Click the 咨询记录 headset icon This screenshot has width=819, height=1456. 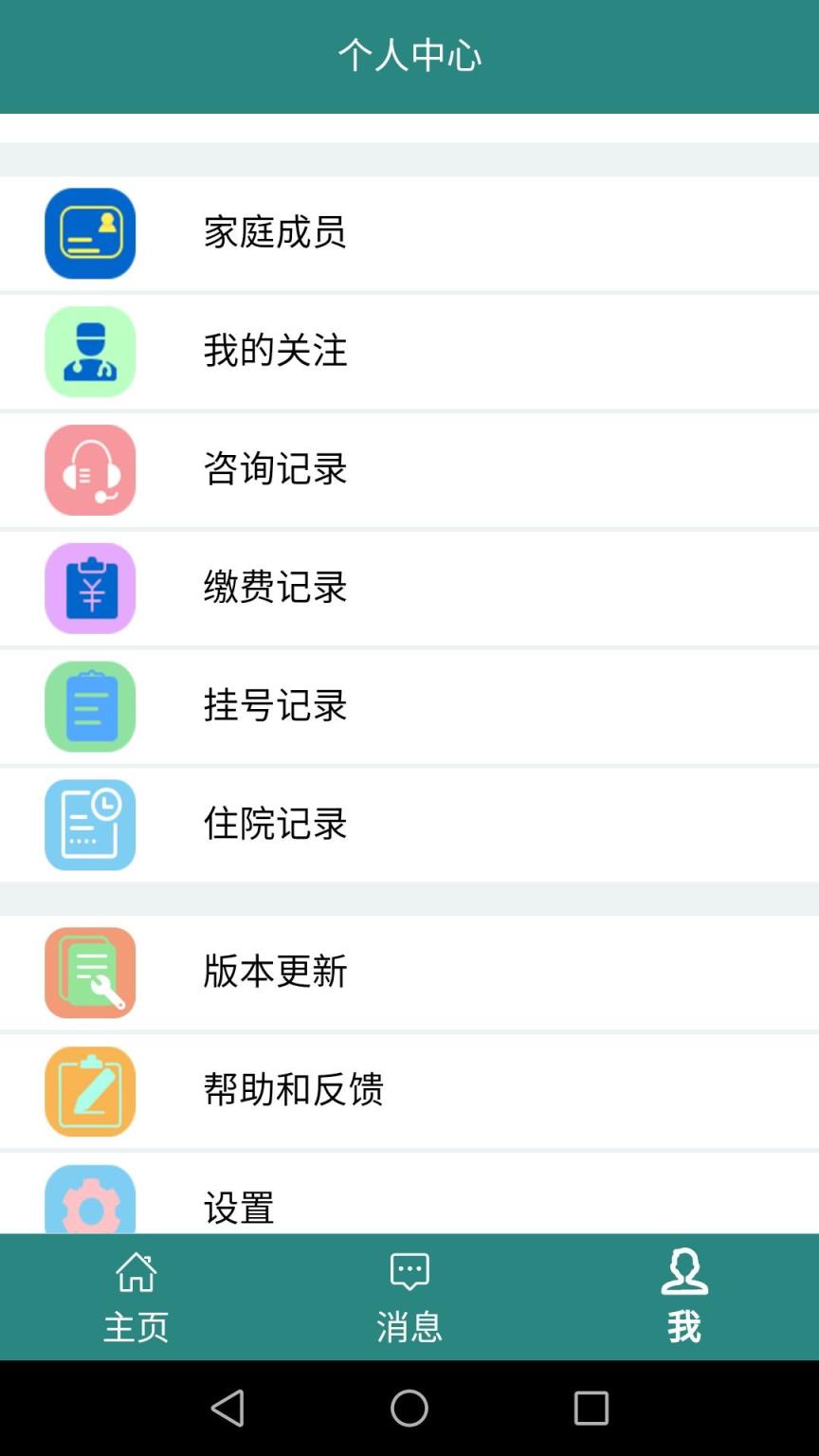pos(90,470)
